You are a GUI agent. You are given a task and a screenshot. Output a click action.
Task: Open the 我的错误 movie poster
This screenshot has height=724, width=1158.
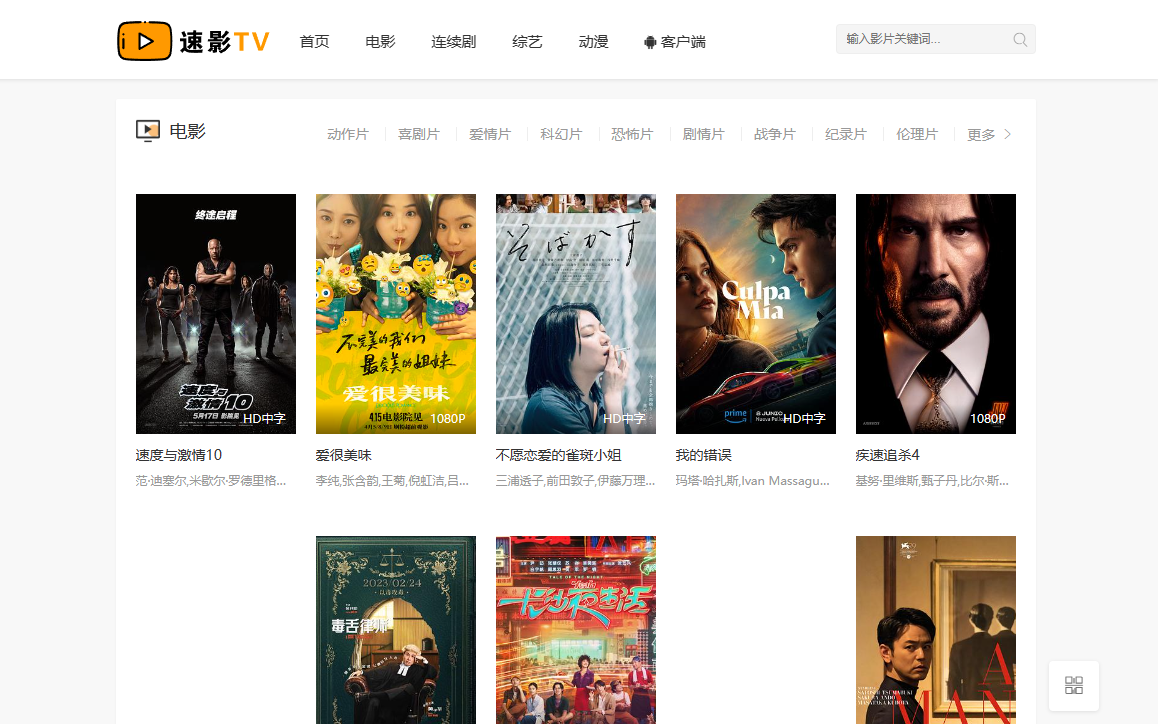(756, 313)
